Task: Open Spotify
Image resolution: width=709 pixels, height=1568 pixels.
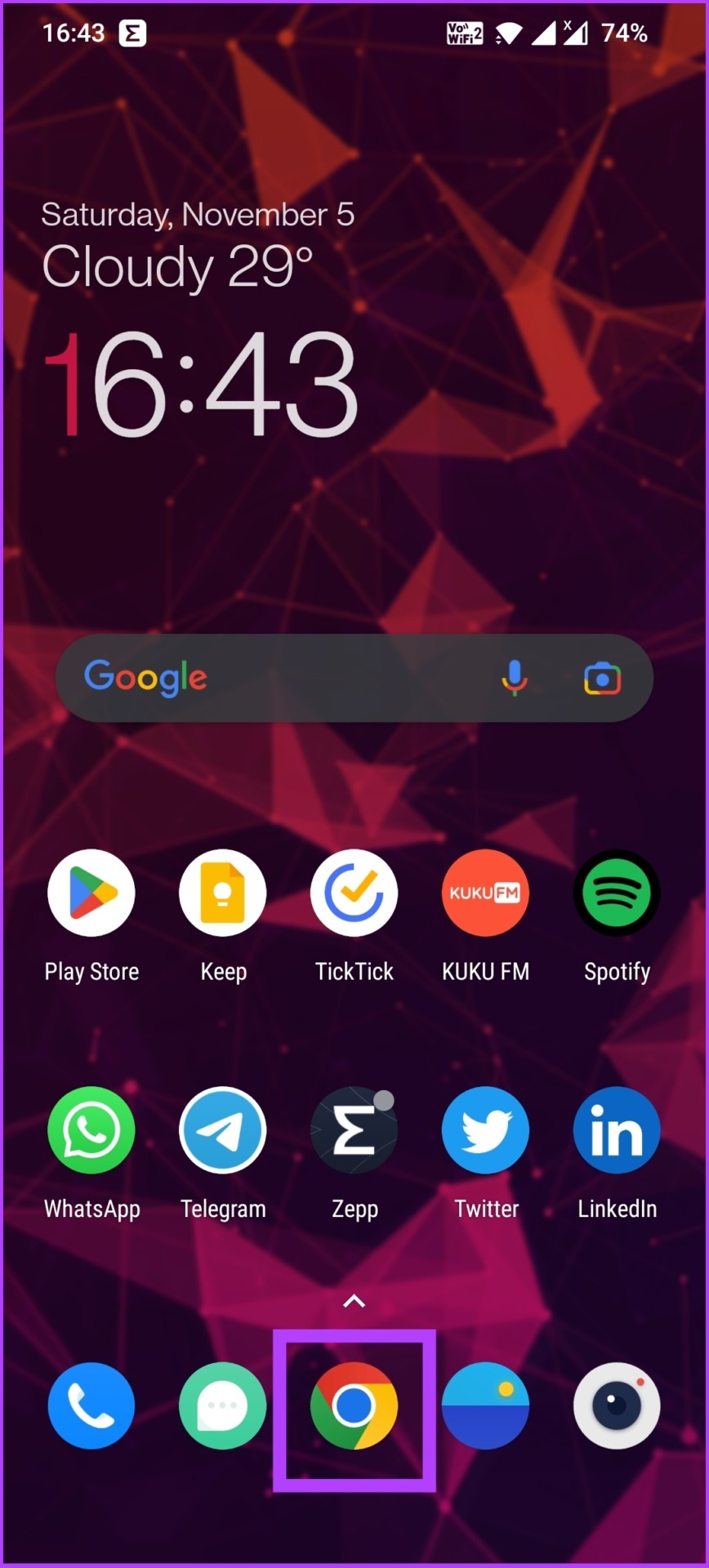Action: (x=617, y=893)
